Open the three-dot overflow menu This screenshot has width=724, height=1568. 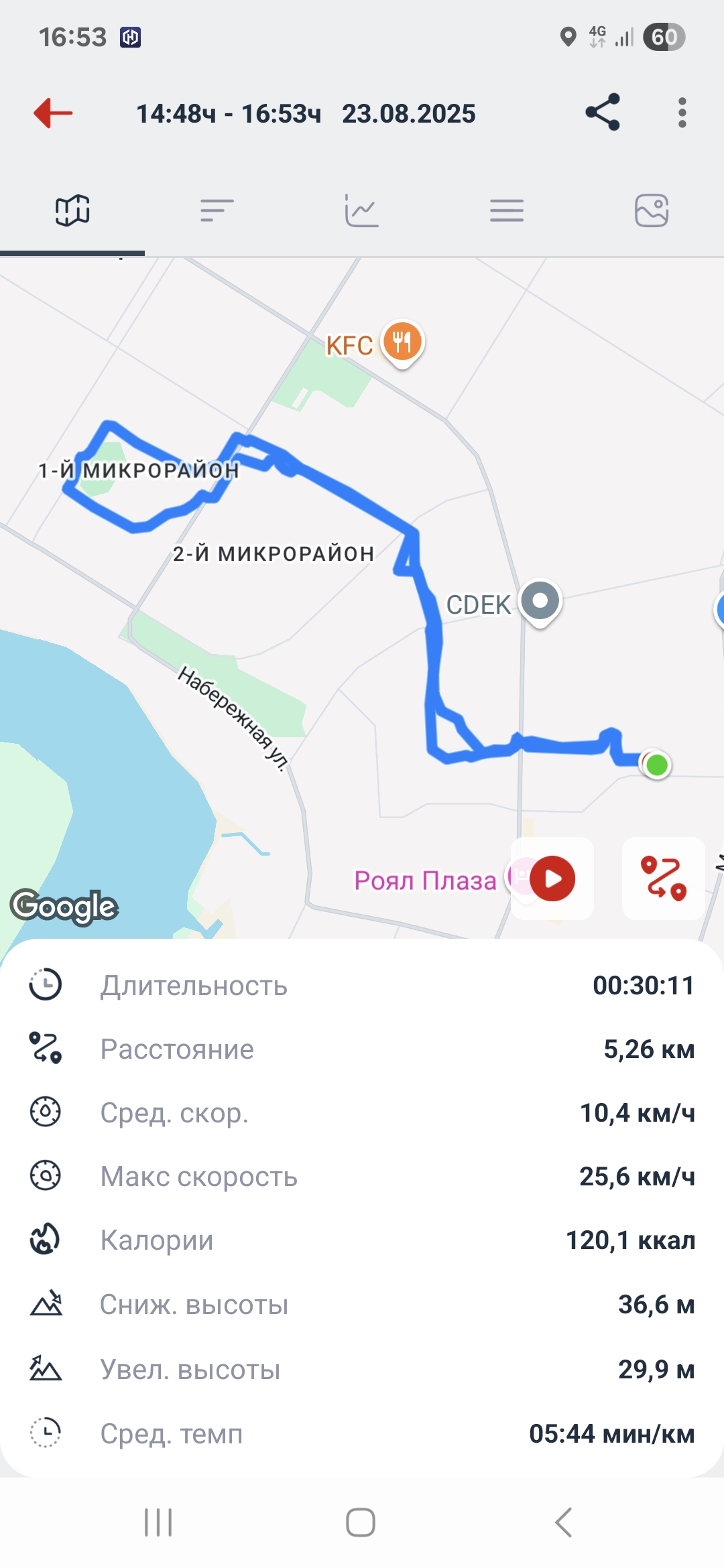pyautogui.click(x=682, y=113)
